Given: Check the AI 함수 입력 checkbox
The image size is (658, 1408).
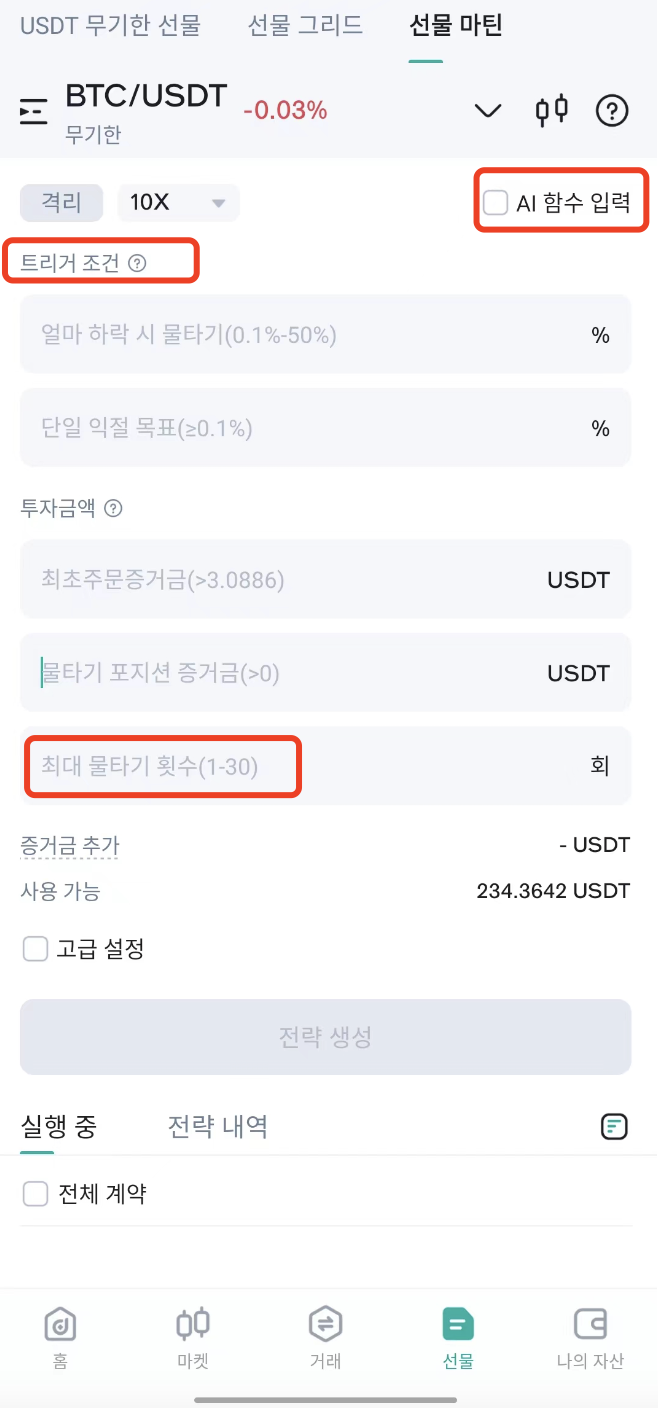Looking at the screenshot, I should (x=495, y=203).
